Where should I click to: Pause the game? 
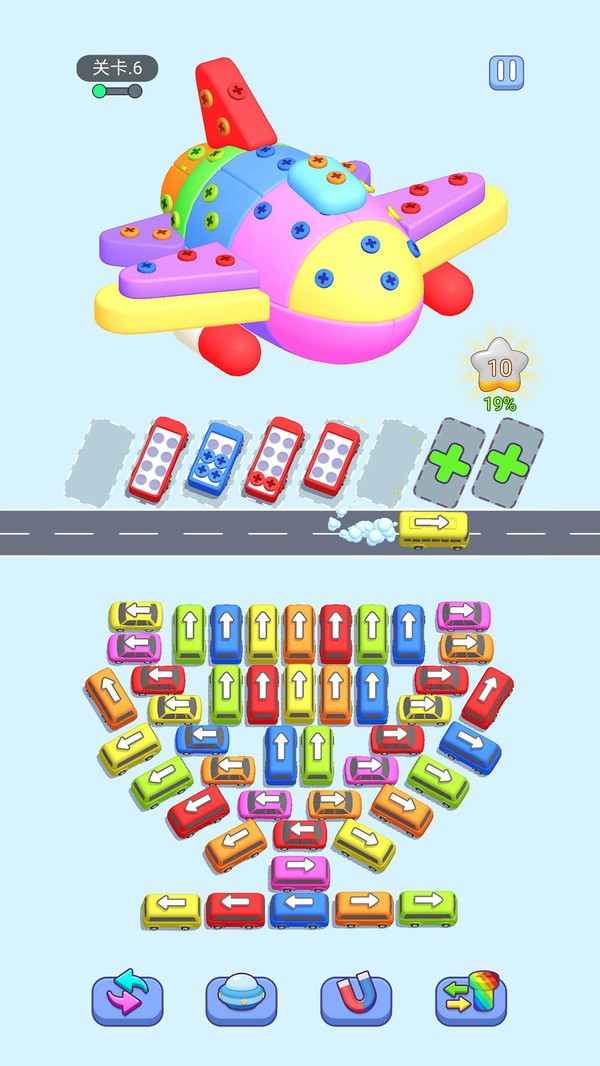506,72
